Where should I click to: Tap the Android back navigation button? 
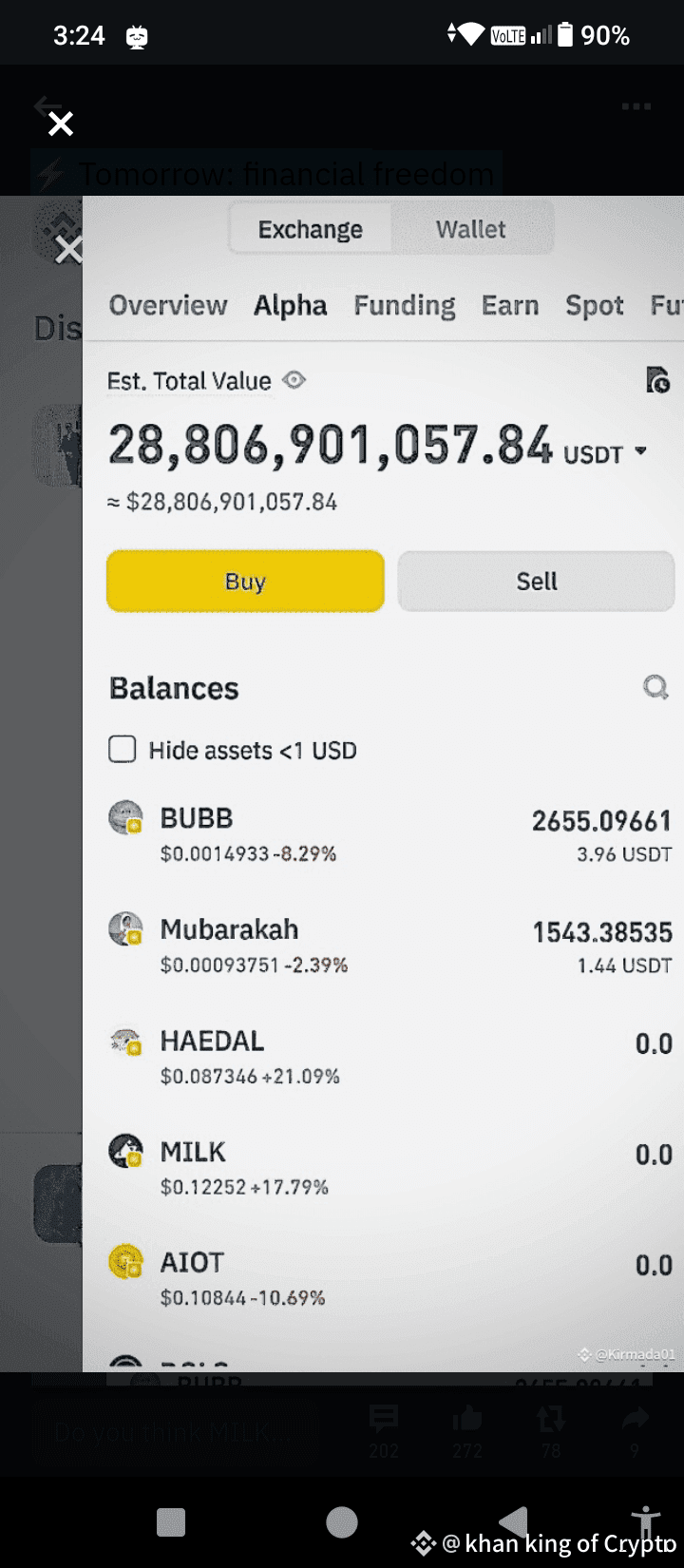point(514,1521)
